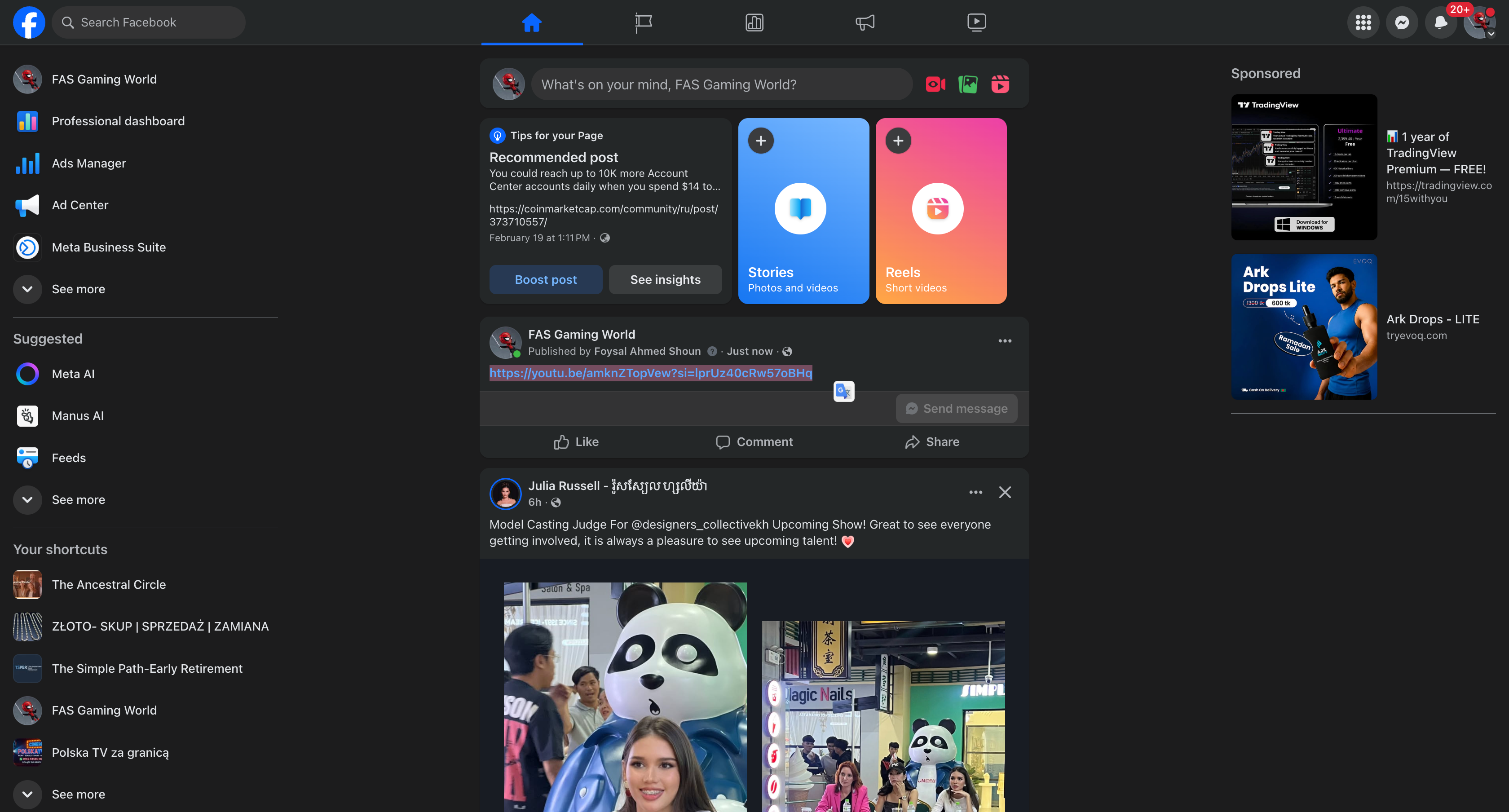Like the FAS Gaming World post

click(x=576, y=442)
